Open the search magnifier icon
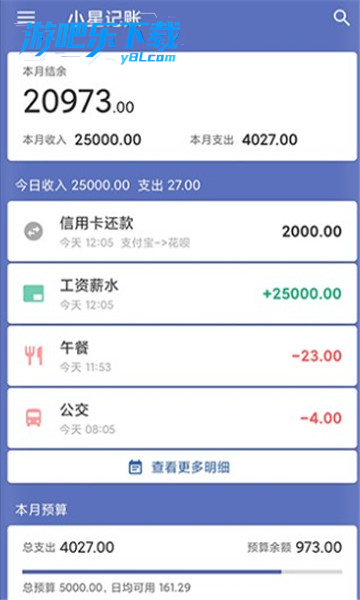The image size is (360, 600). (341, 18)
